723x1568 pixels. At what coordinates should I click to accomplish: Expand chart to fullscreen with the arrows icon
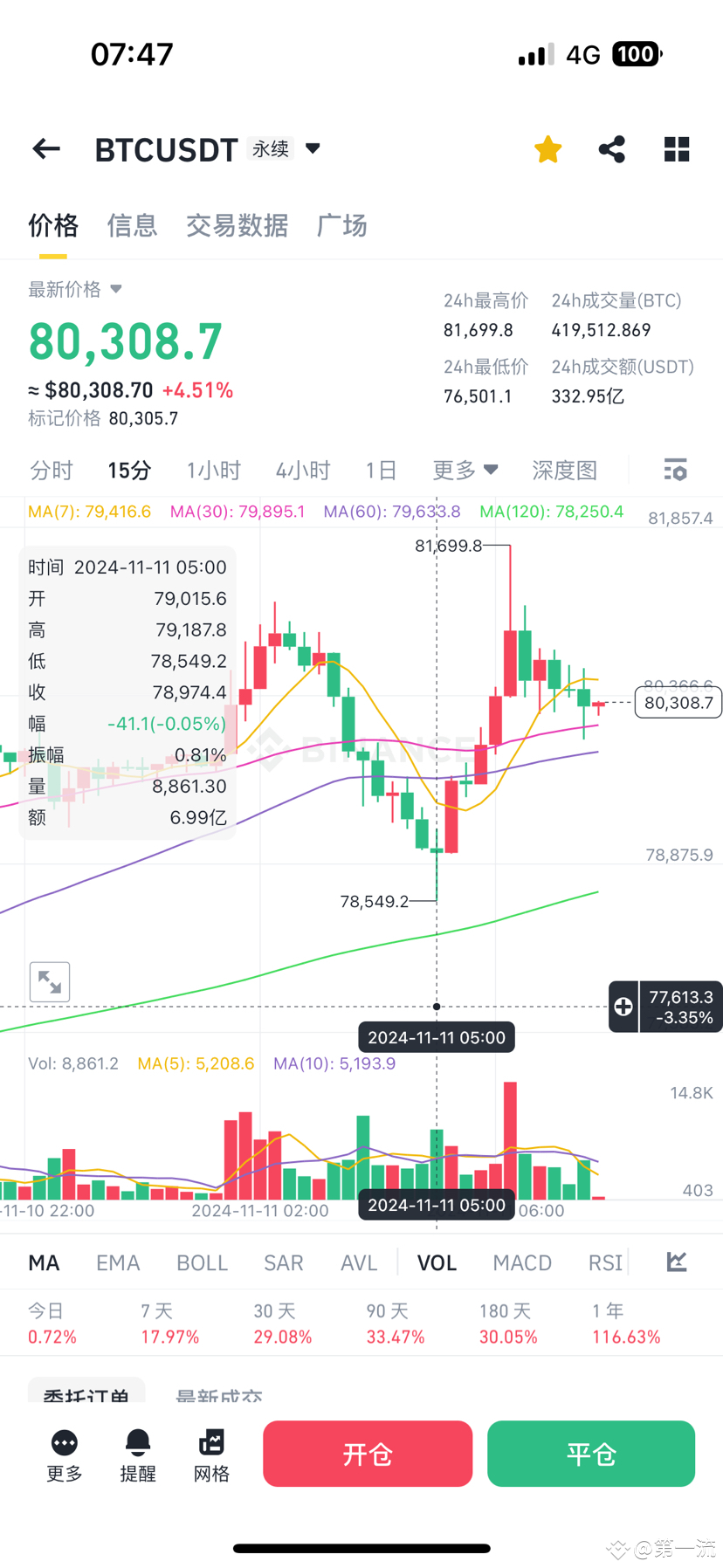point(50,981)
